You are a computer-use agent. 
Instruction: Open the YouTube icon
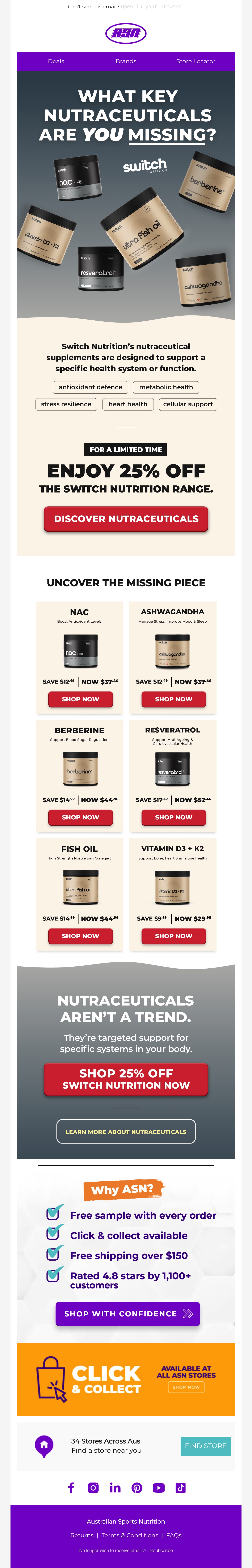point(159,1488)
